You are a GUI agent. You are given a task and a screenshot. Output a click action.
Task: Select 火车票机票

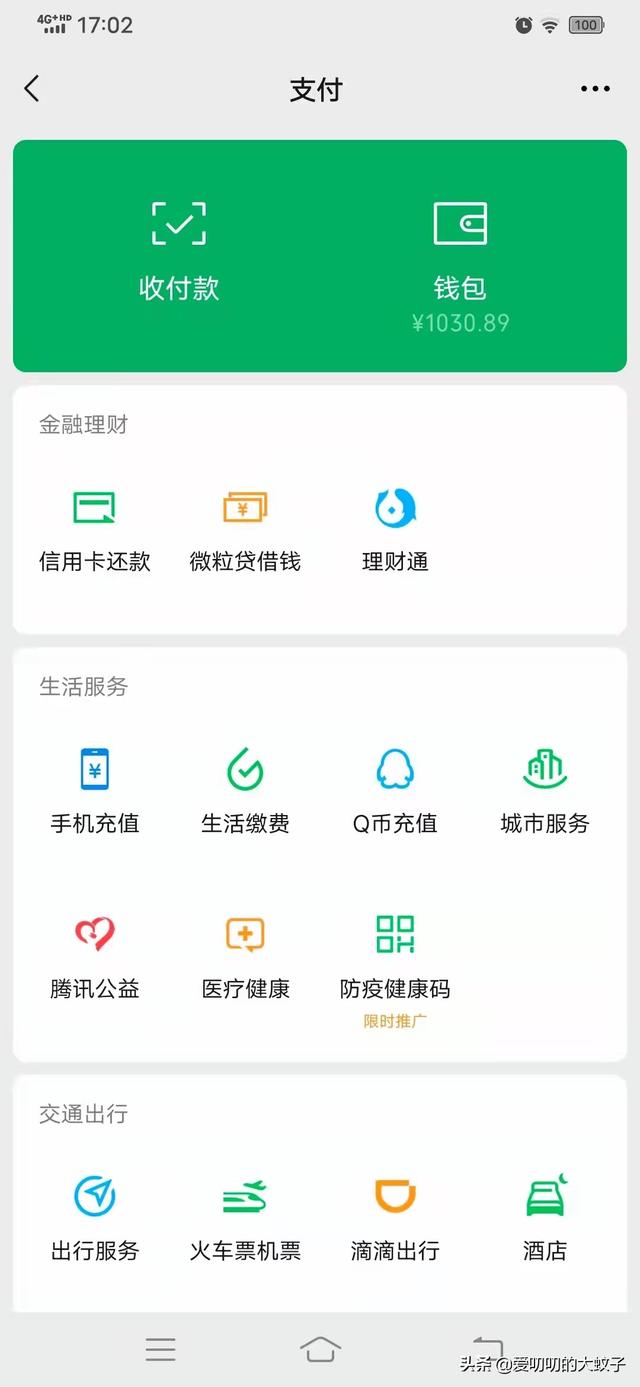pos(245,1218)
